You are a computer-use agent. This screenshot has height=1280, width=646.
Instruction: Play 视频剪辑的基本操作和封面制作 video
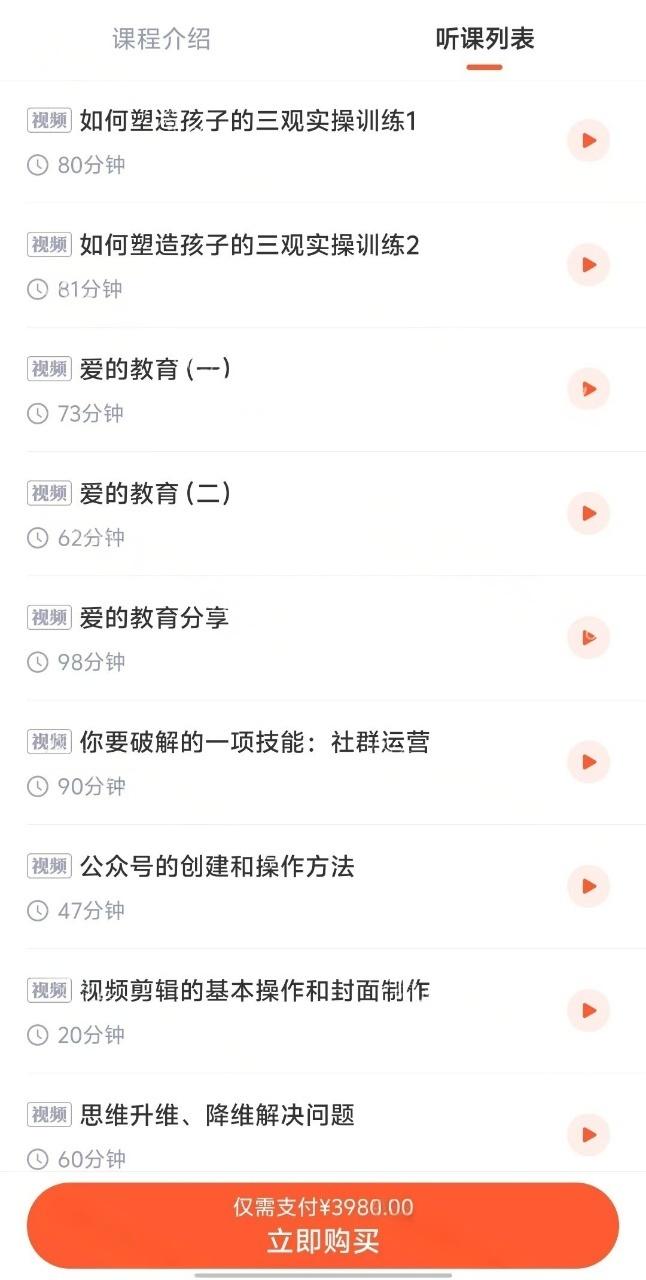click(588, 1010)
